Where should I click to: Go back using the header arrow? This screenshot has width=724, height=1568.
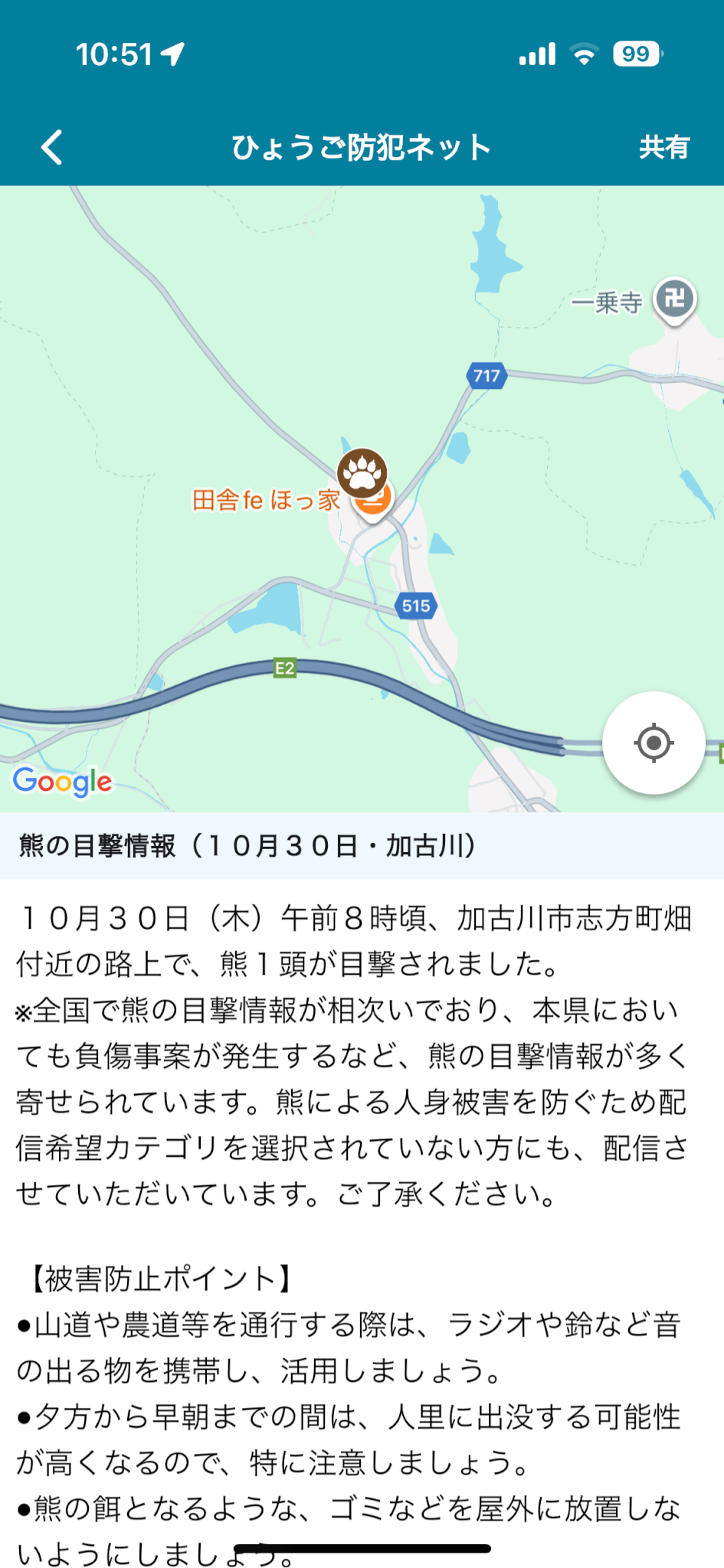[52, 147]
